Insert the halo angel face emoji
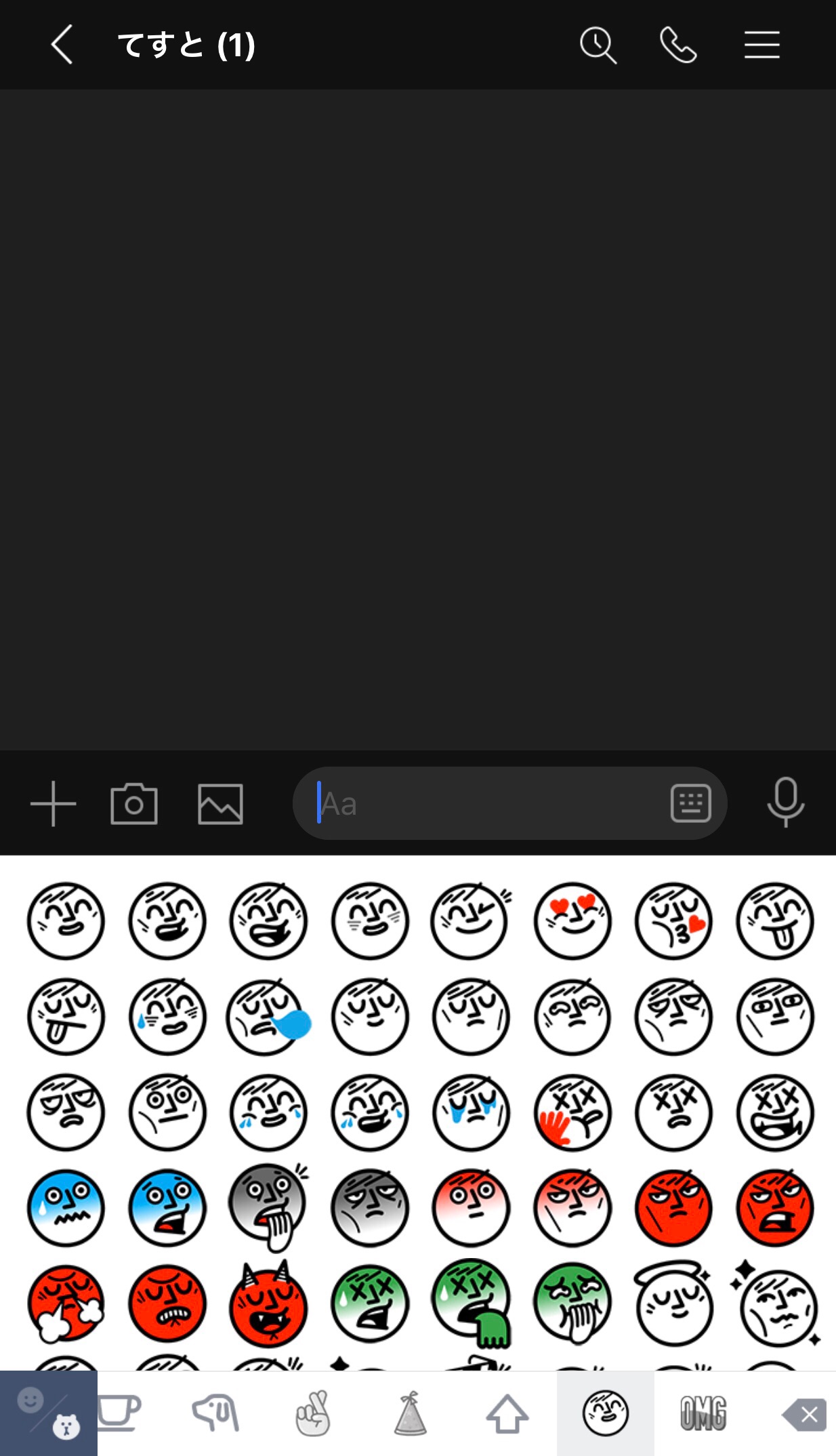 673,1304
